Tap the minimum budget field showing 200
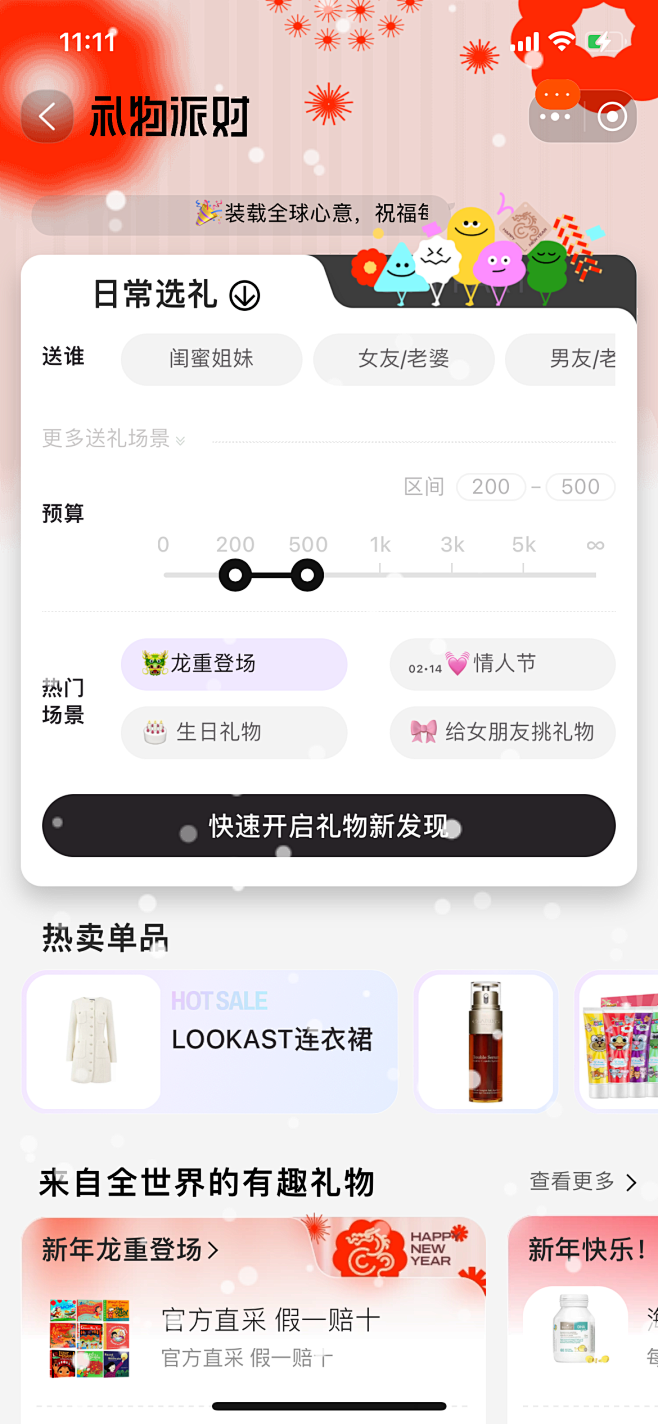The width and height of the screenshot is (658, 1424). 490,487
